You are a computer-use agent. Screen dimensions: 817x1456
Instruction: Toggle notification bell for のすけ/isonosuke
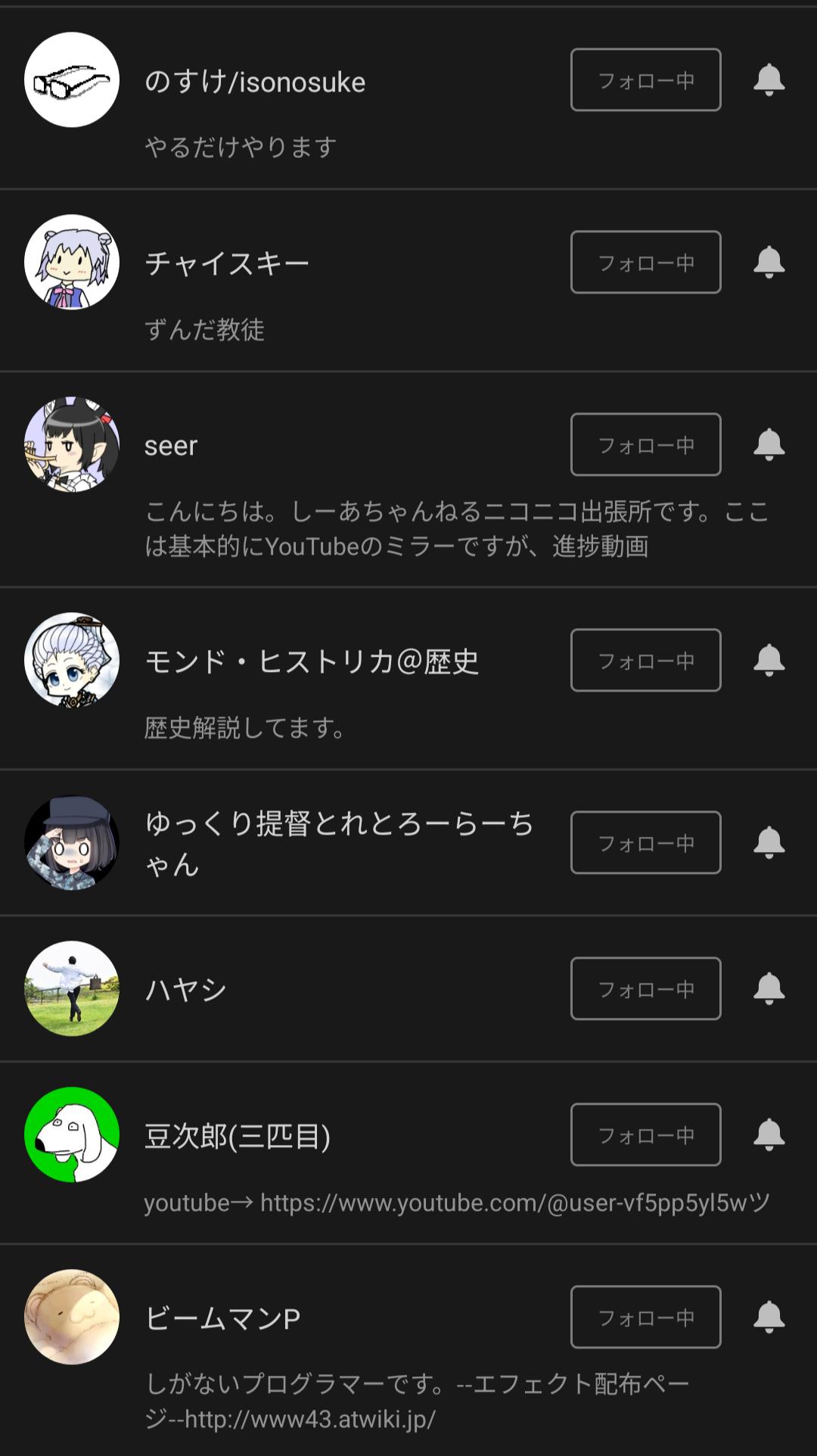(x=769, y=79)
